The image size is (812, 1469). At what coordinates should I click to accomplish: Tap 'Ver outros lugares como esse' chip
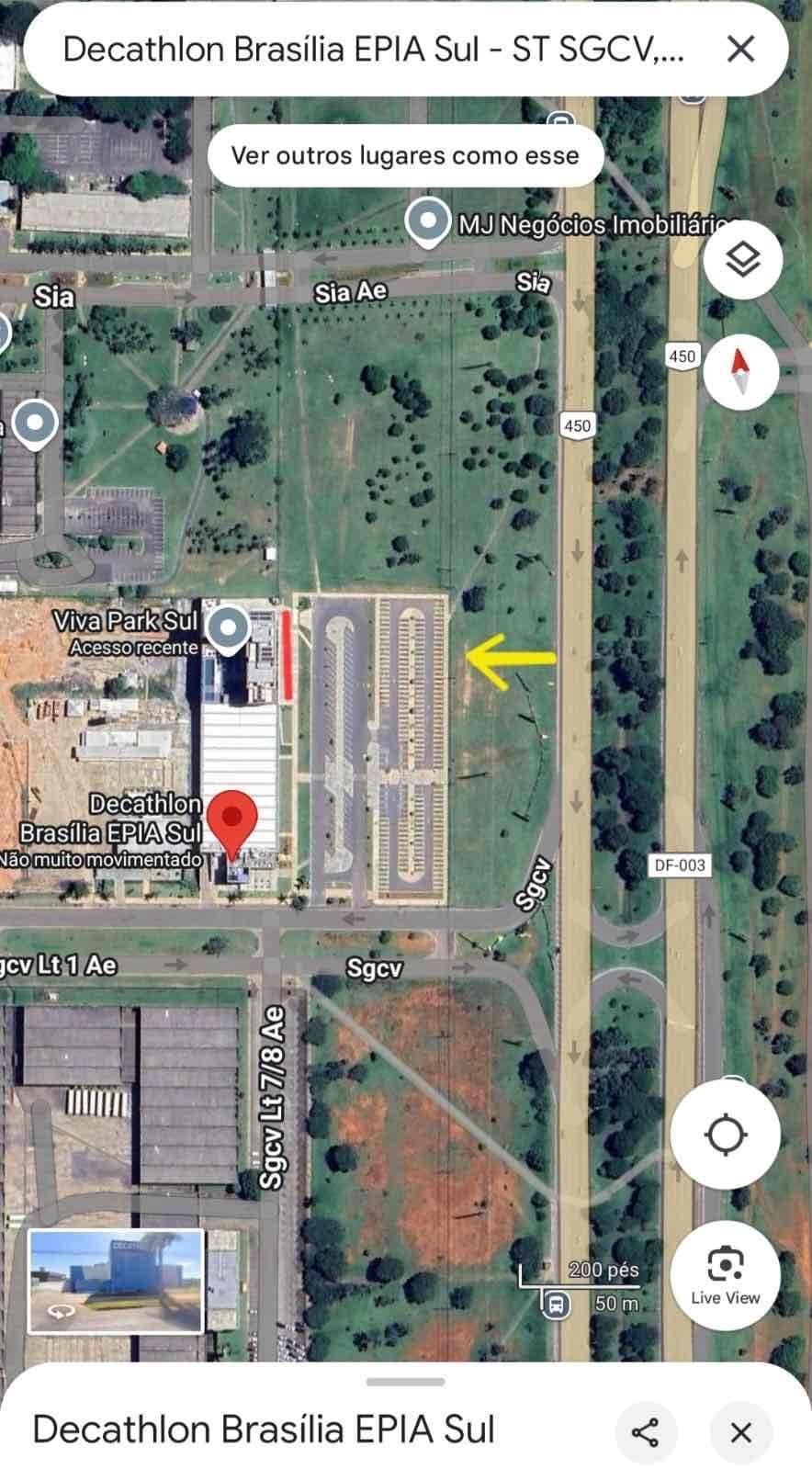[405, 155]
